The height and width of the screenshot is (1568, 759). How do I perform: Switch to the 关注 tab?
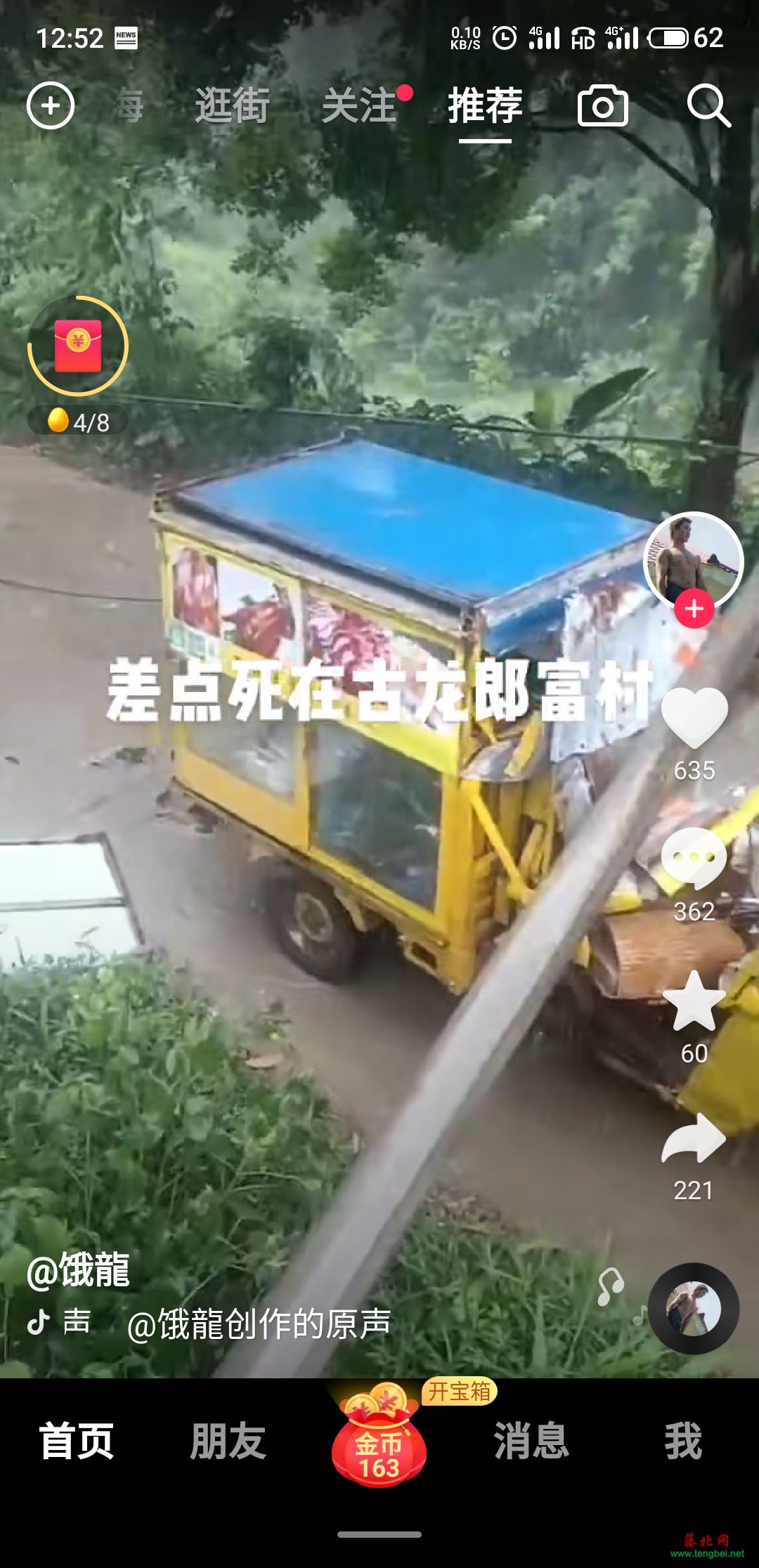point(360,106)
